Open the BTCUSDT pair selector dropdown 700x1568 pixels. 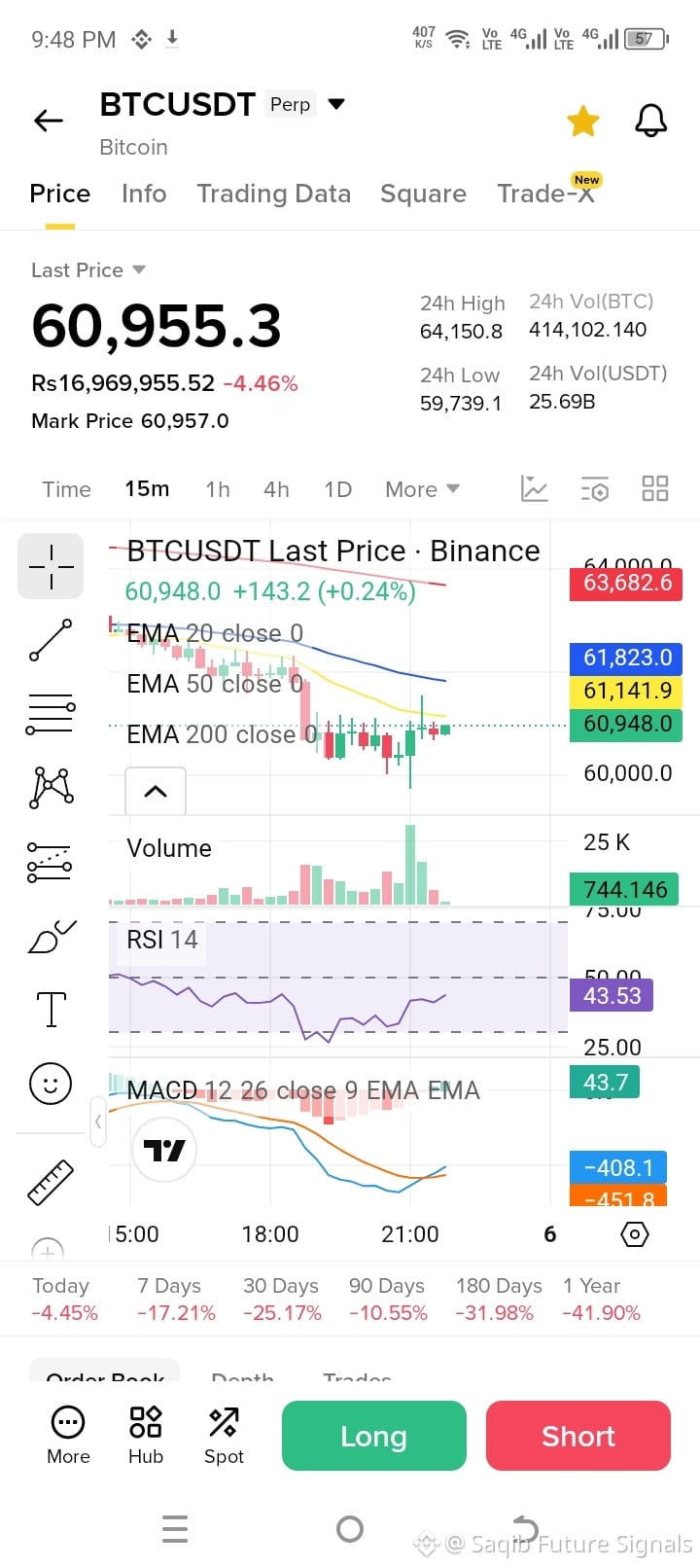tap(336, 104)
